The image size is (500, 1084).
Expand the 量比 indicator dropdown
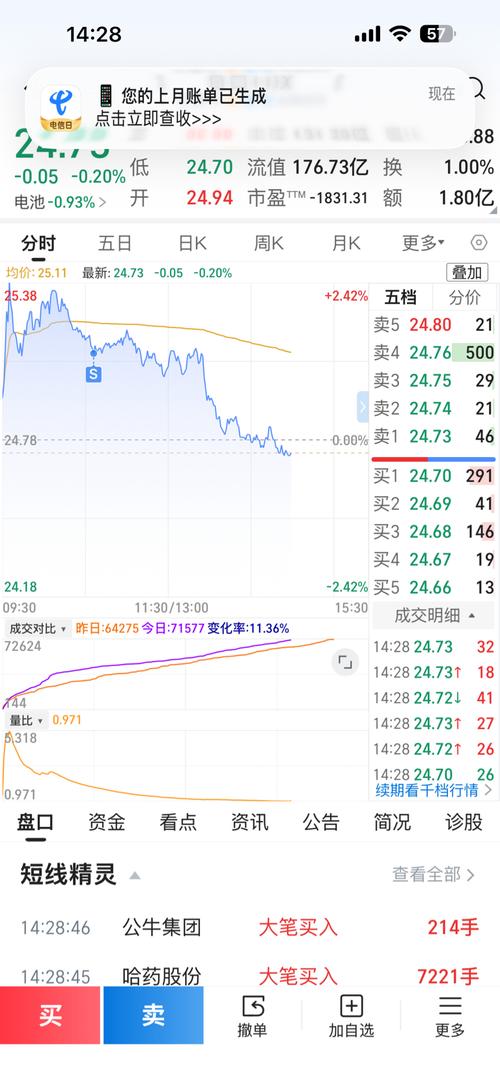click(x=26, y=720)
